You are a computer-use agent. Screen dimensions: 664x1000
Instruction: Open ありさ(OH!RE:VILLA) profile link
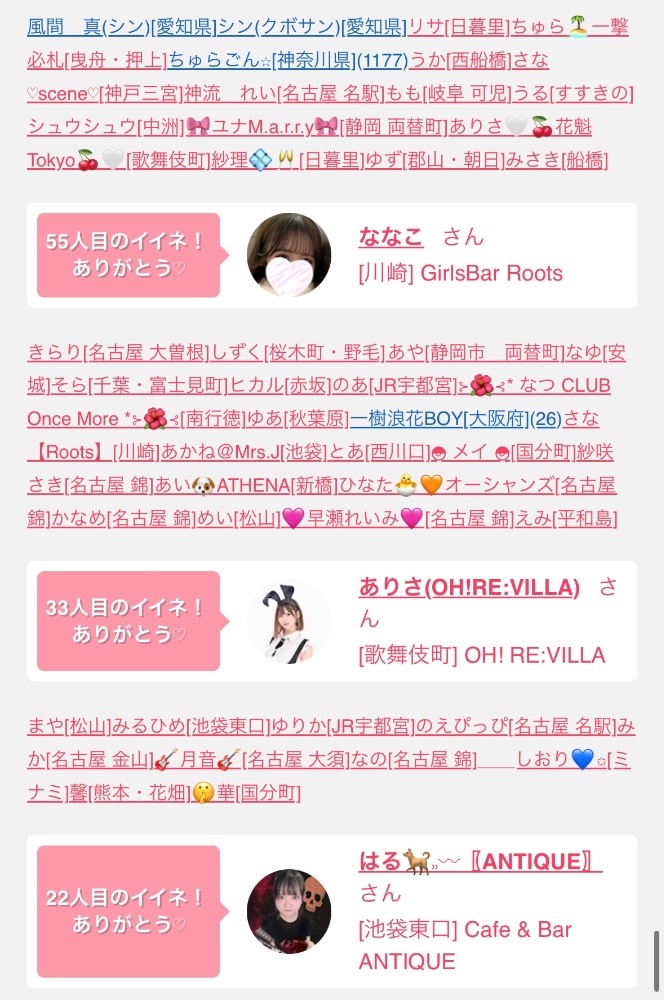[x=469, y=588]
